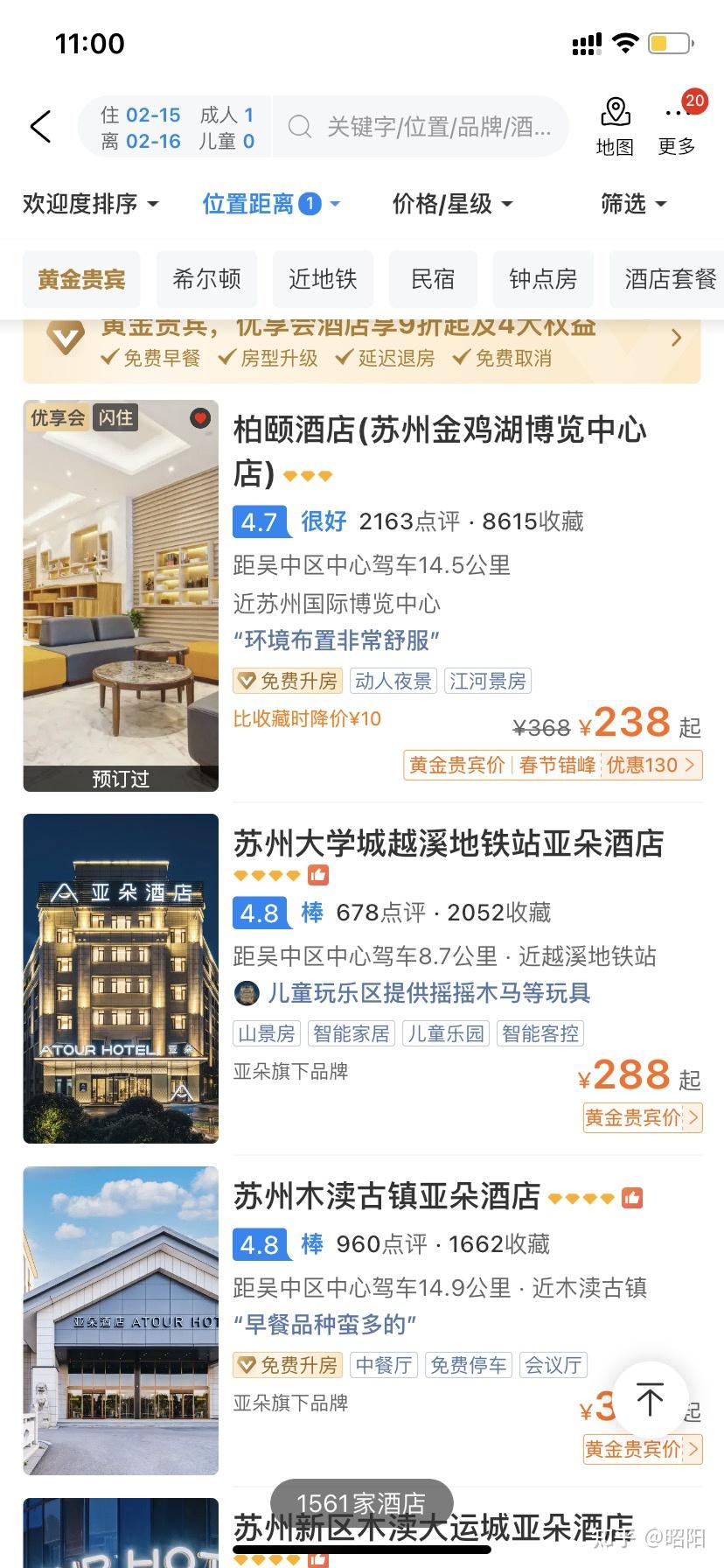Unfavorite 柏颐酒店 via the heart icon
Image resolution: width=724 pixels, height=1568 pixels.
click(x=200, y=418)
